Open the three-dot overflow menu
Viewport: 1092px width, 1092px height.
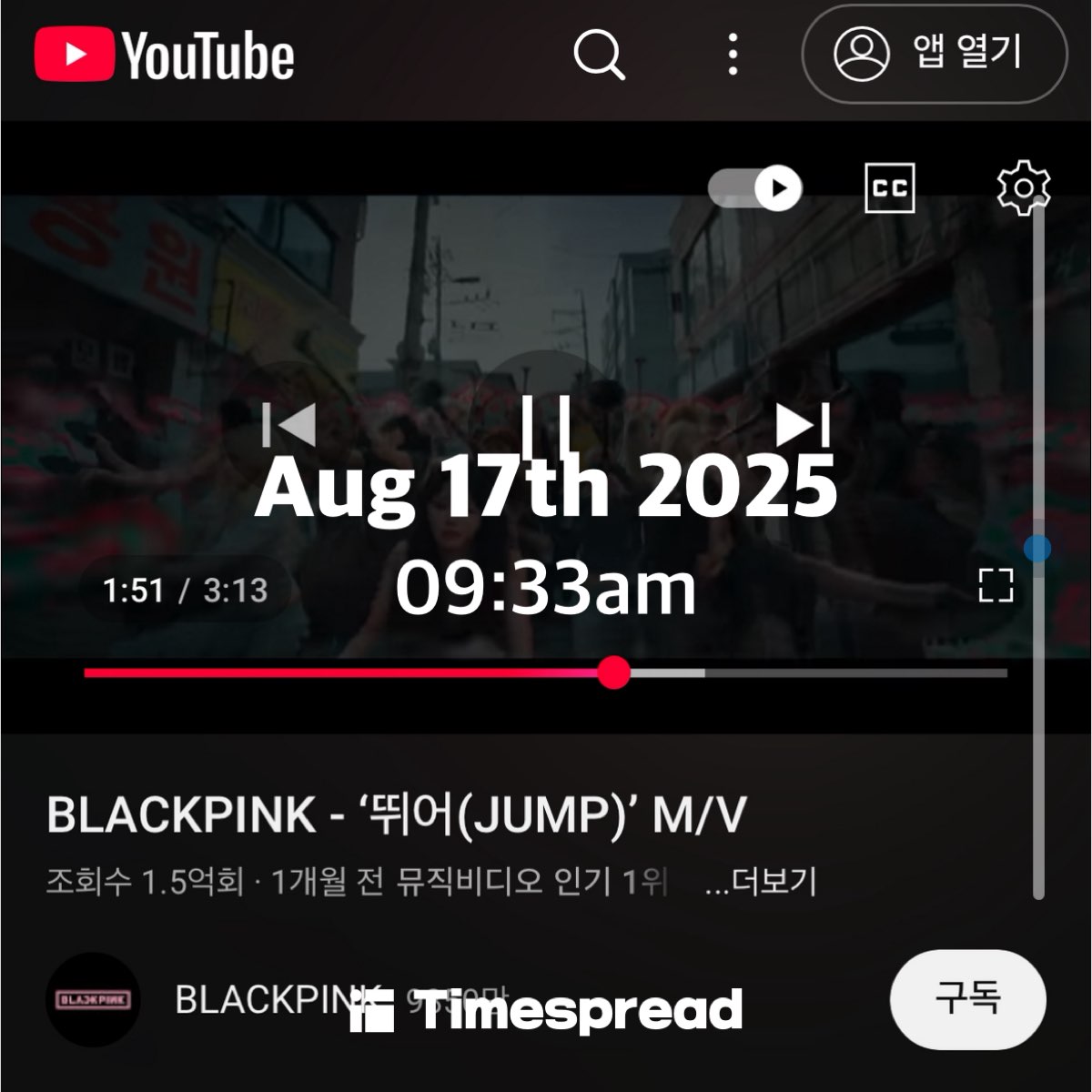[x=733, y=56]
